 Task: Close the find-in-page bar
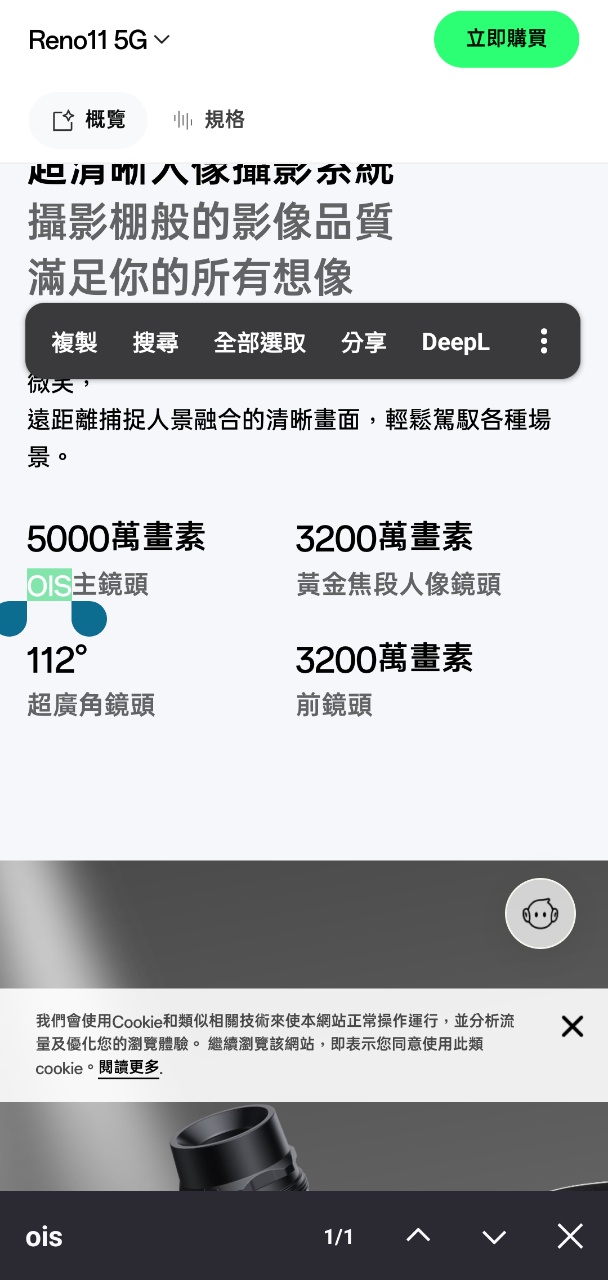coord(570,1236)
